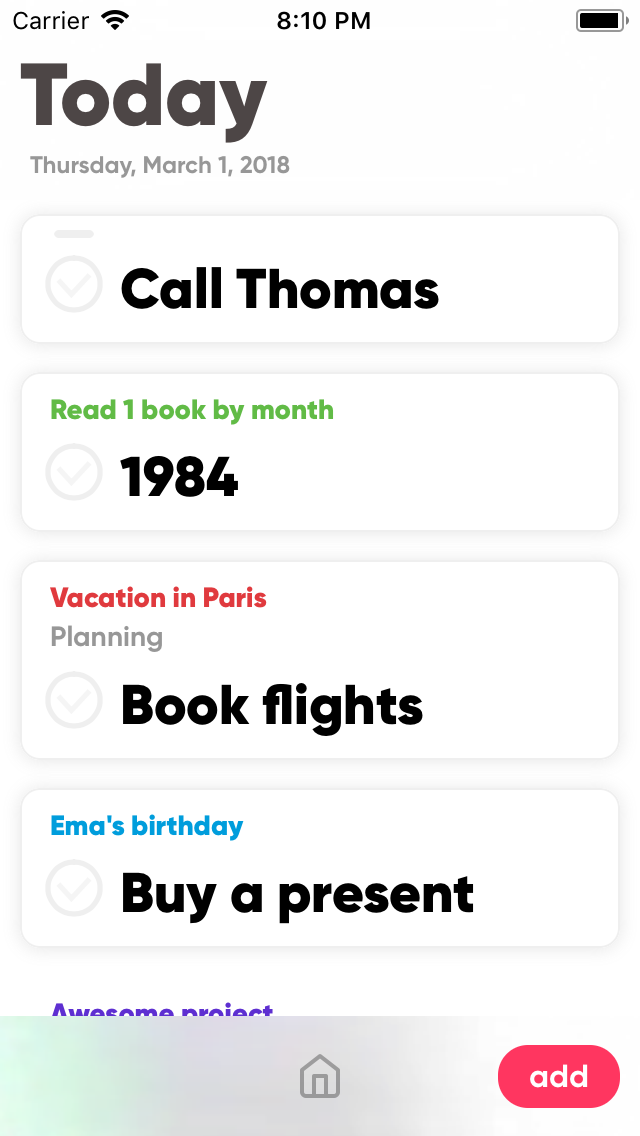Image resolution: width=640 pixels, height=1136 pixels.
Task: Tick the Buy a present checkbox
Action: point(74,888)
